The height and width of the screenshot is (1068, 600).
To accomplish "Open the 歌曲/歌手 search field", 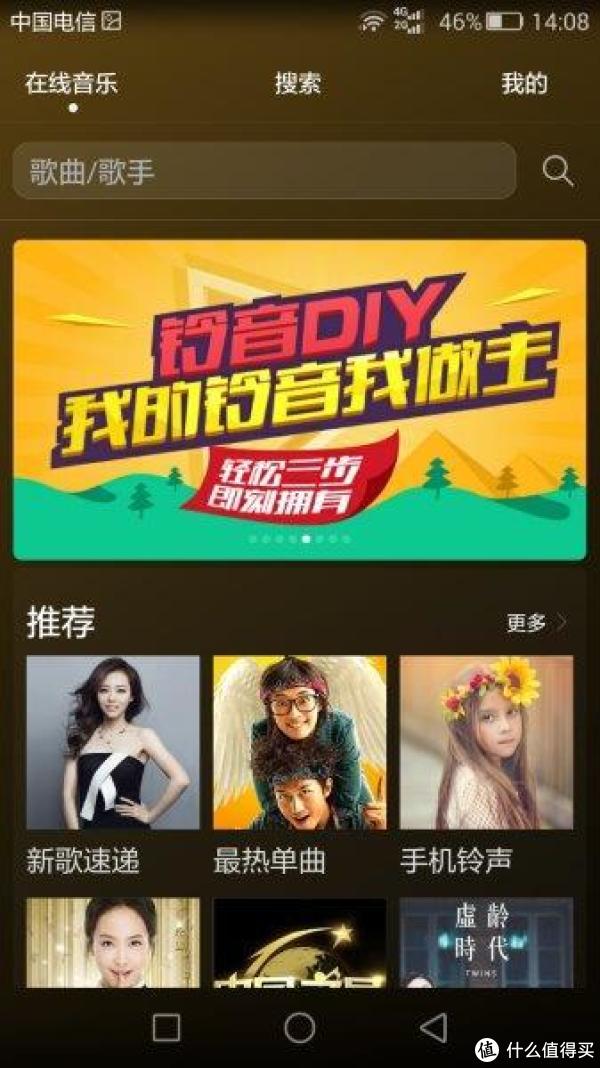I will pos(264,171).
